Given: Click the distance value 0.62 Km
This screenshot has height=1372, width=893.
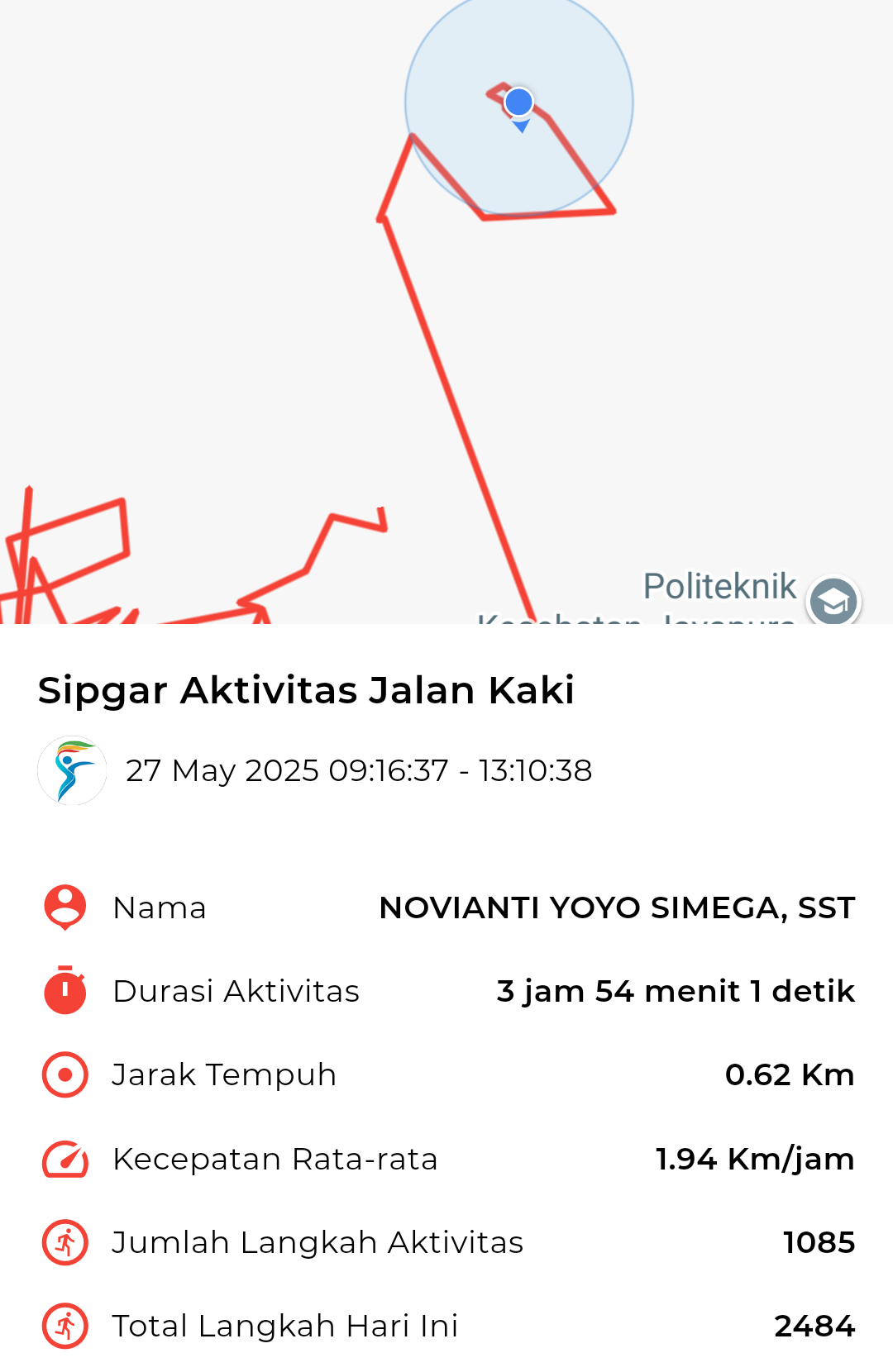Looking at the screenshot, I should (x=790, y=1074).
